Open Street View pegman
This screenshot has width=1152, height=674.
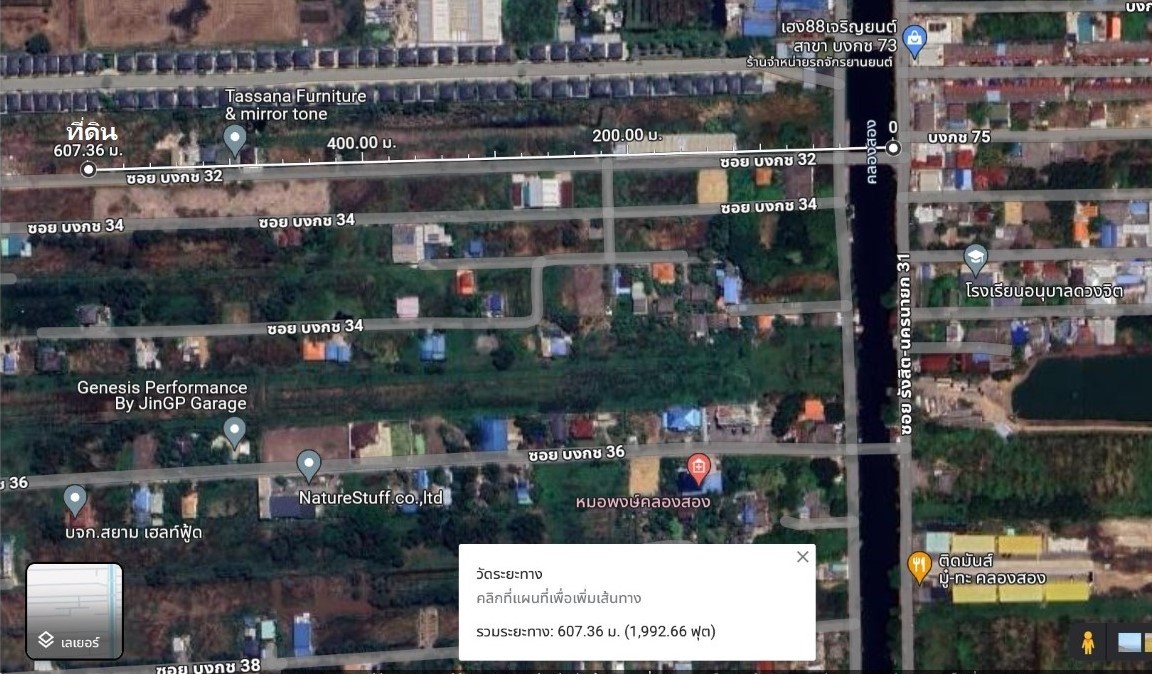[1087, 642]
